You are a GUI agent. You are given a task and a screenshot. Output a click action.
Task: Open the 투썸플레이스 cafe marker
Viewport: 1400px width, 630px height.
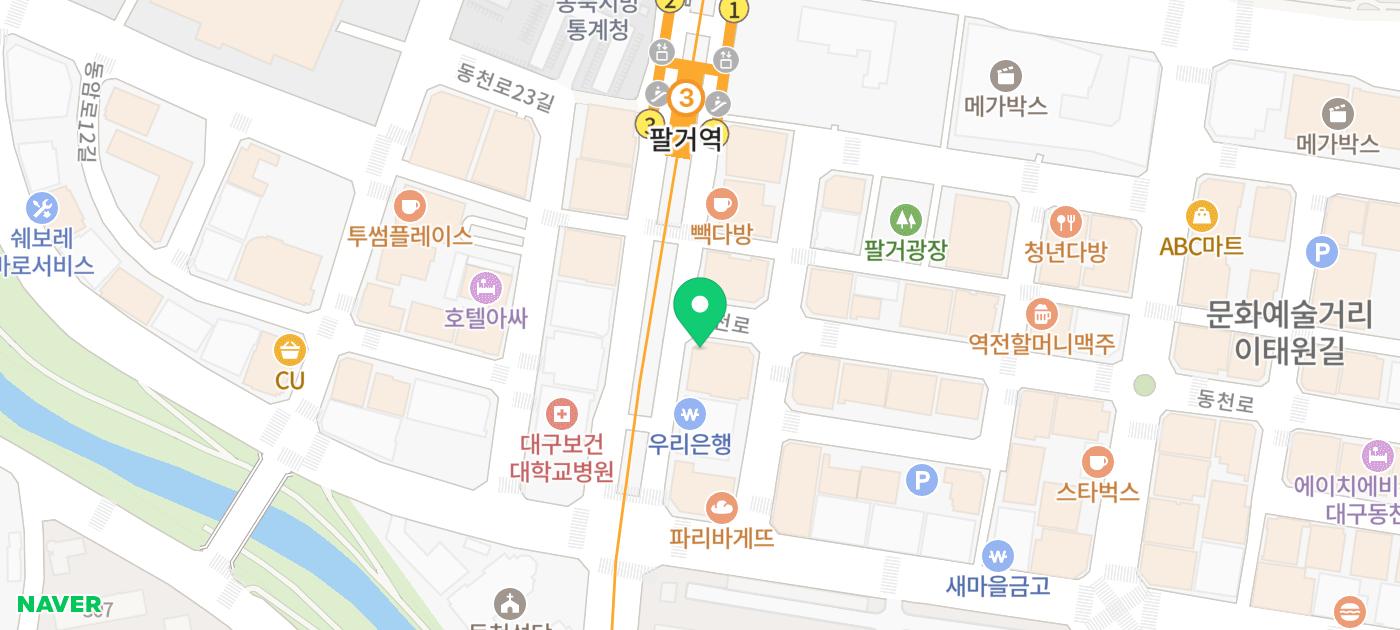click(409, 207)
